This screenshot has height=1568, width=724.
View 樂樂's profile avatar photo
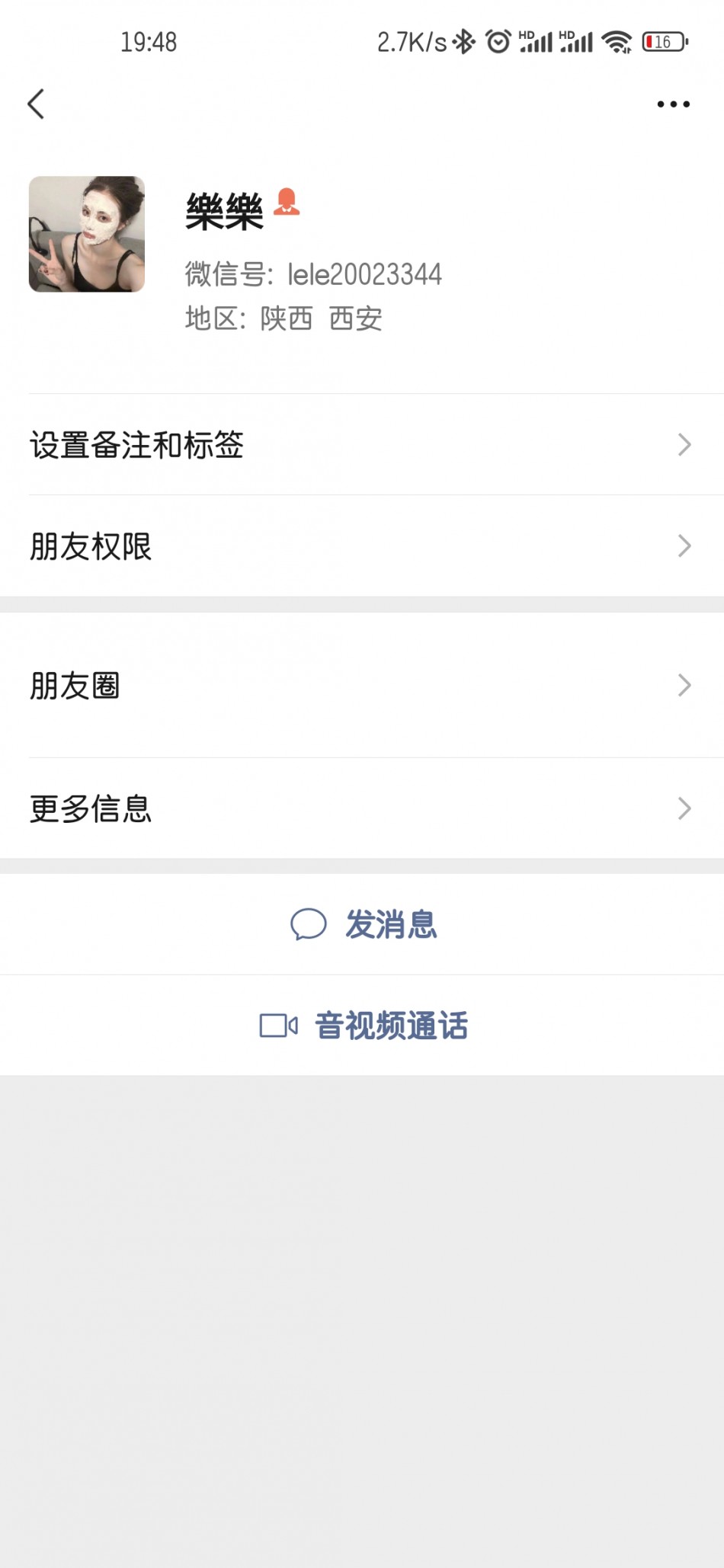coord(87,234)
